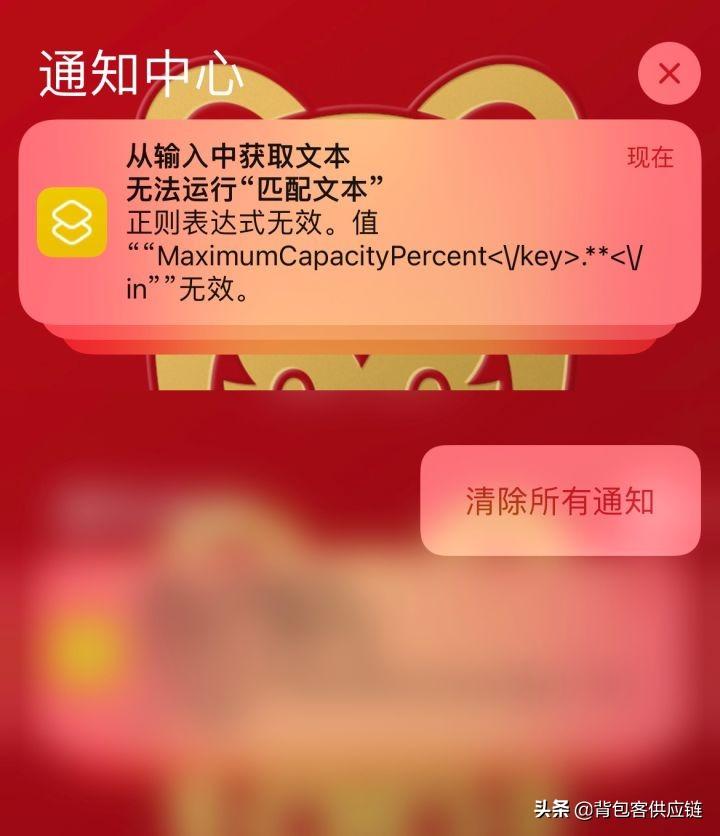Tap 清除所有通知 to clear all notifications
Screen dimensions: 720x836
559,500
